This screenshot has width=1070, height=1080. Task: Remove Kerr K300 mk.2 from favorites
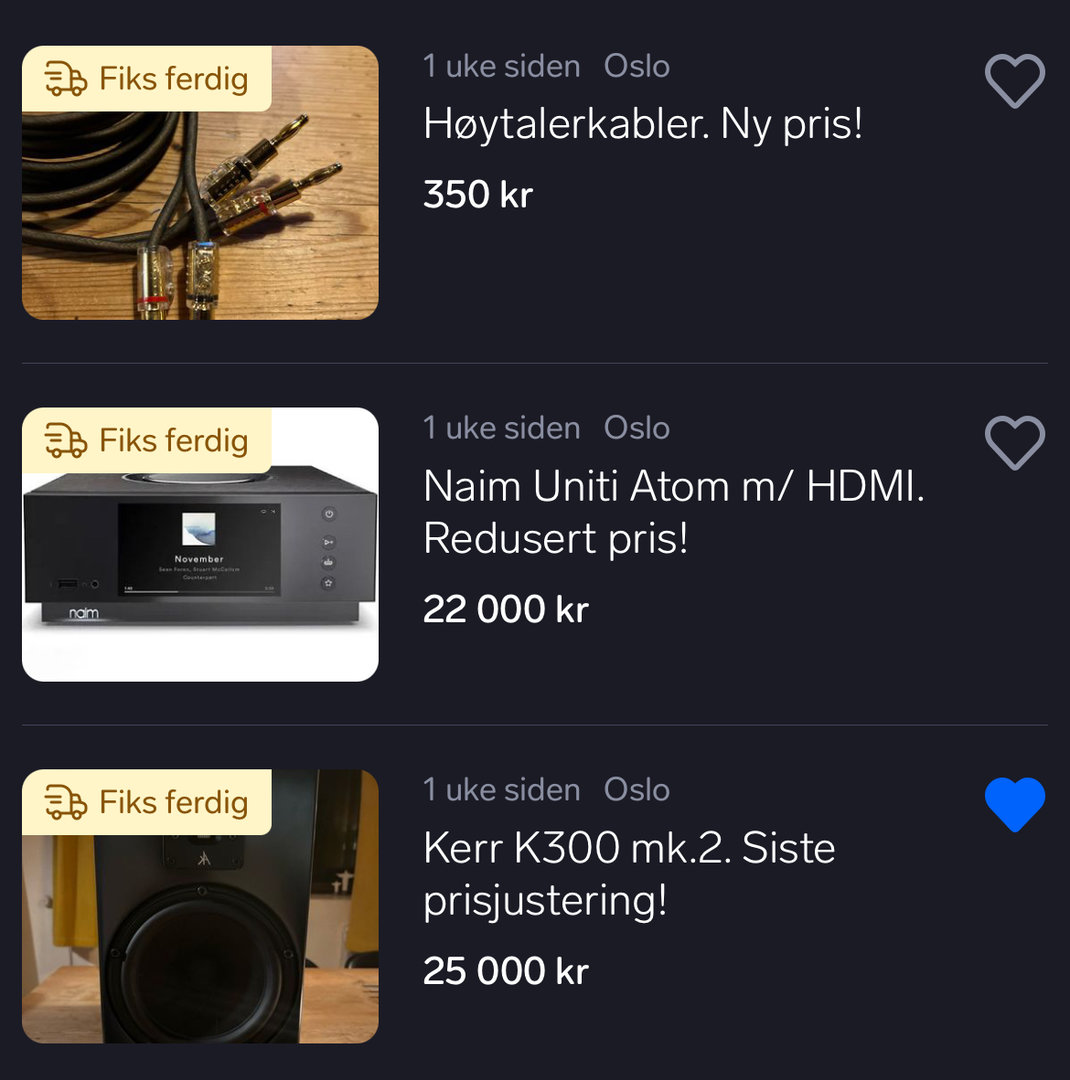pos(1014,804)
